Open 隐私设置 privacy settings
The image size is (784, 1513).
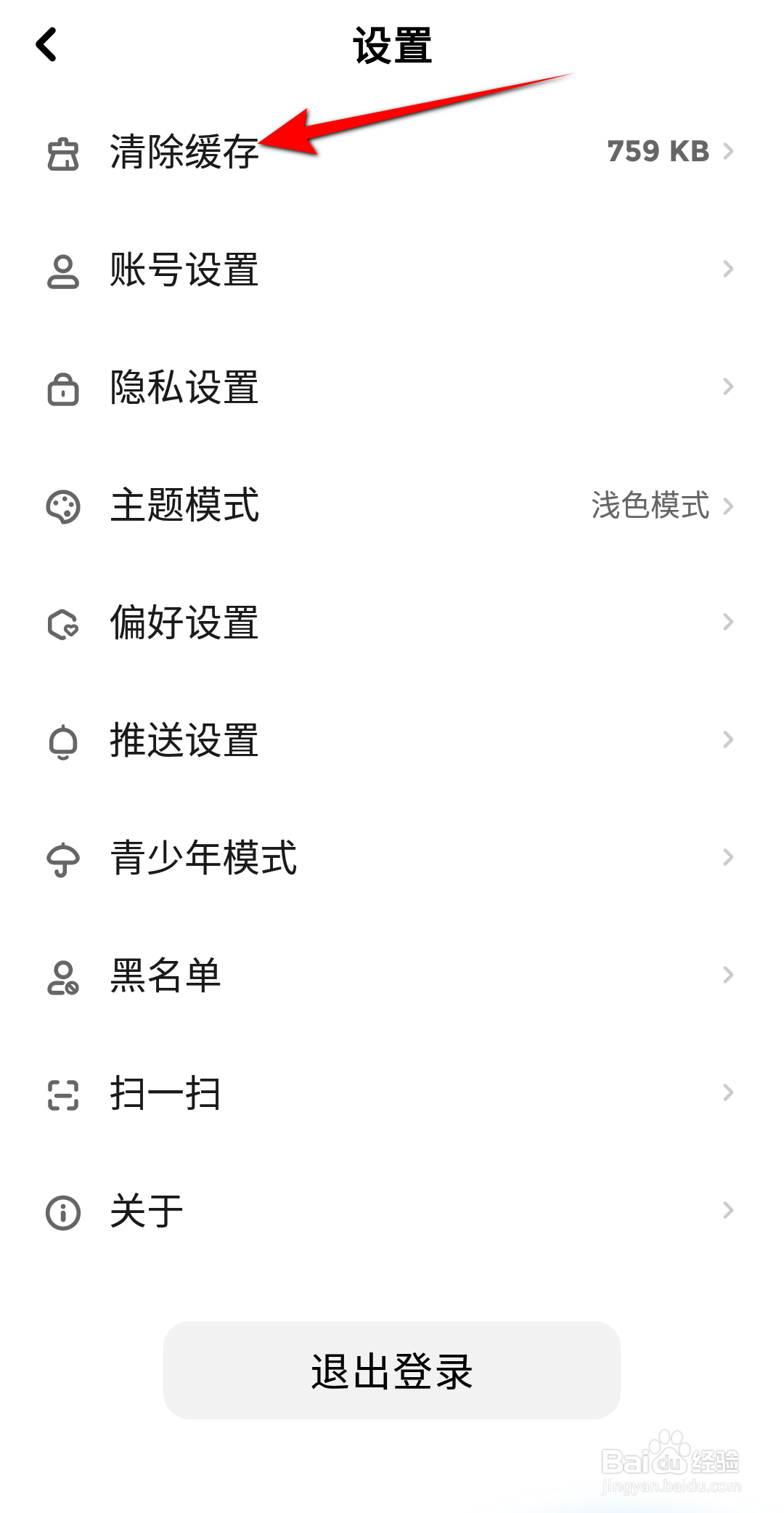point(392,387)
